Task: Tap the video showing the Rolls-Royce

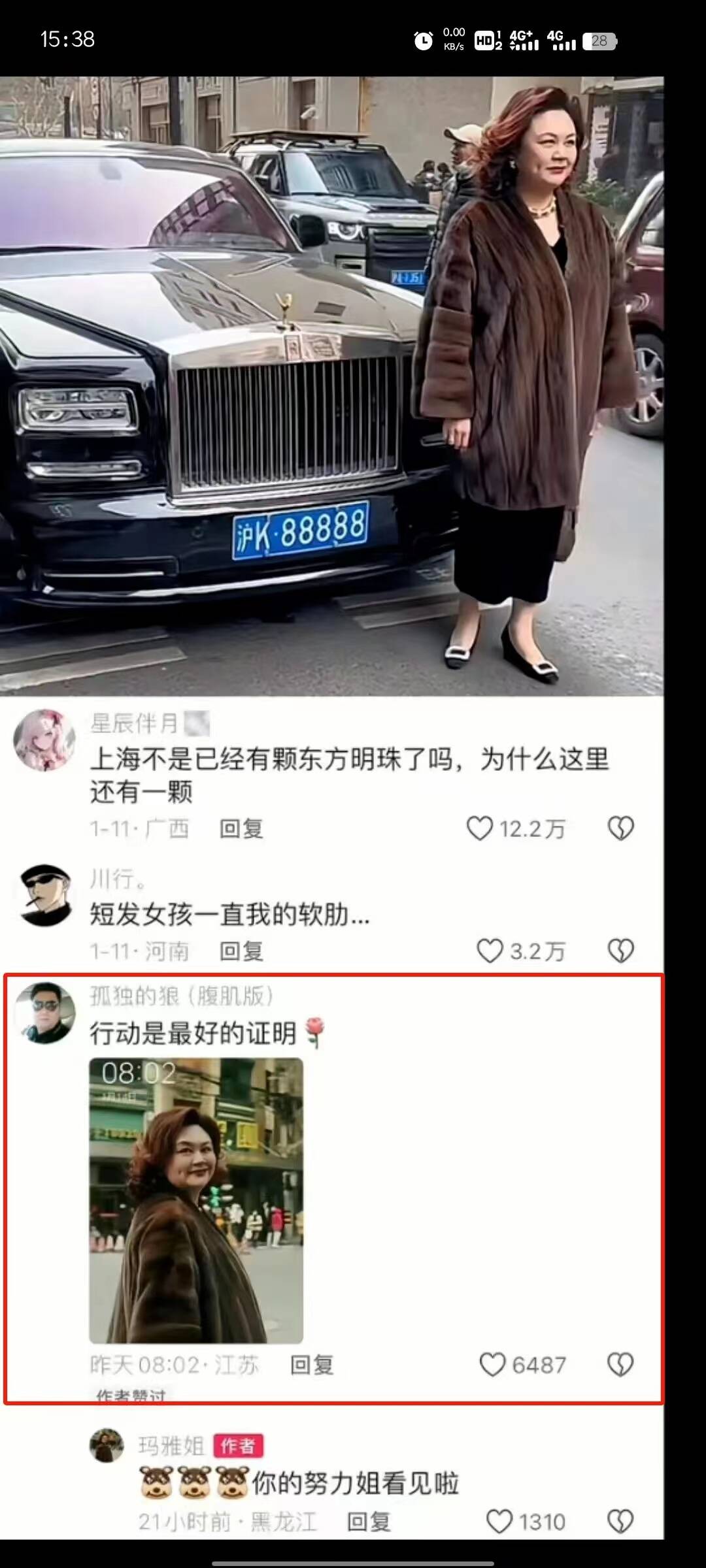Action: click(x=331, y=385)
